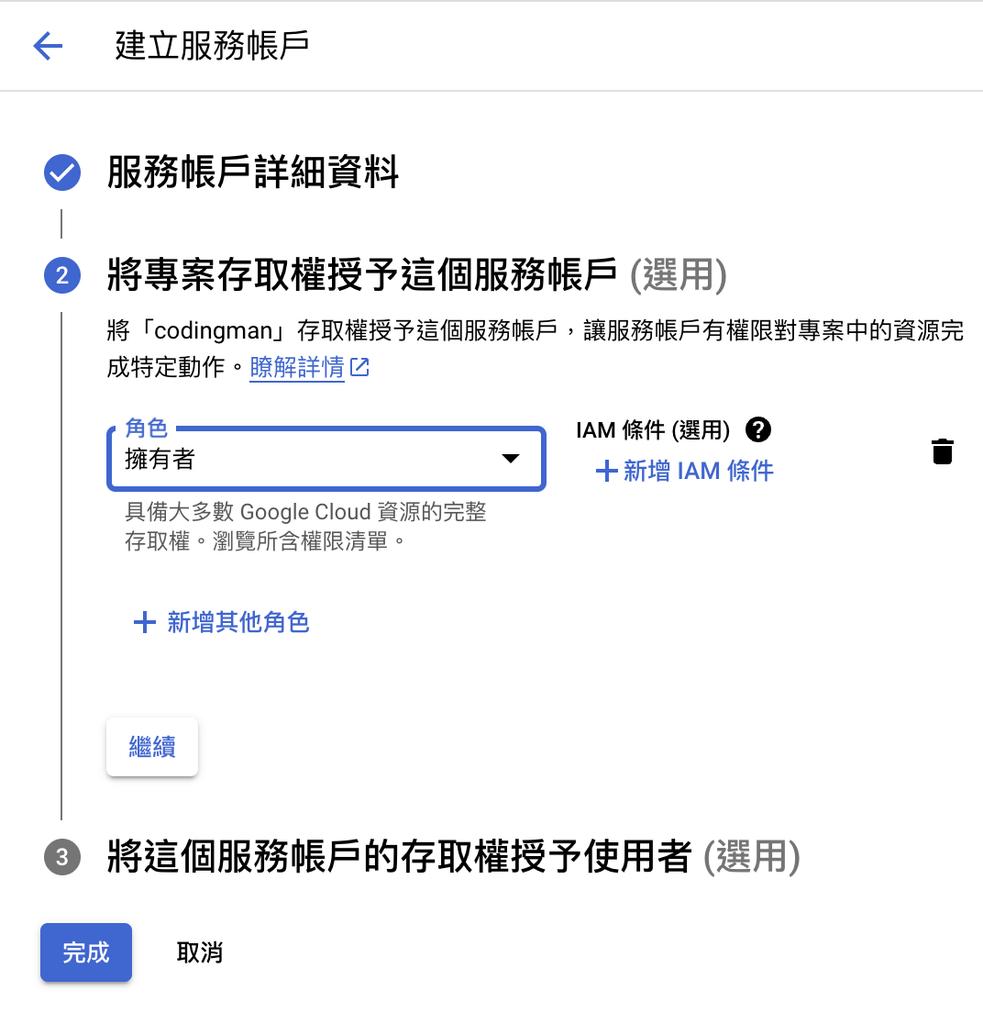This screenshot has height=1024, width=983.
Task: Tap 新增其他角色
Action: (221, 622)
